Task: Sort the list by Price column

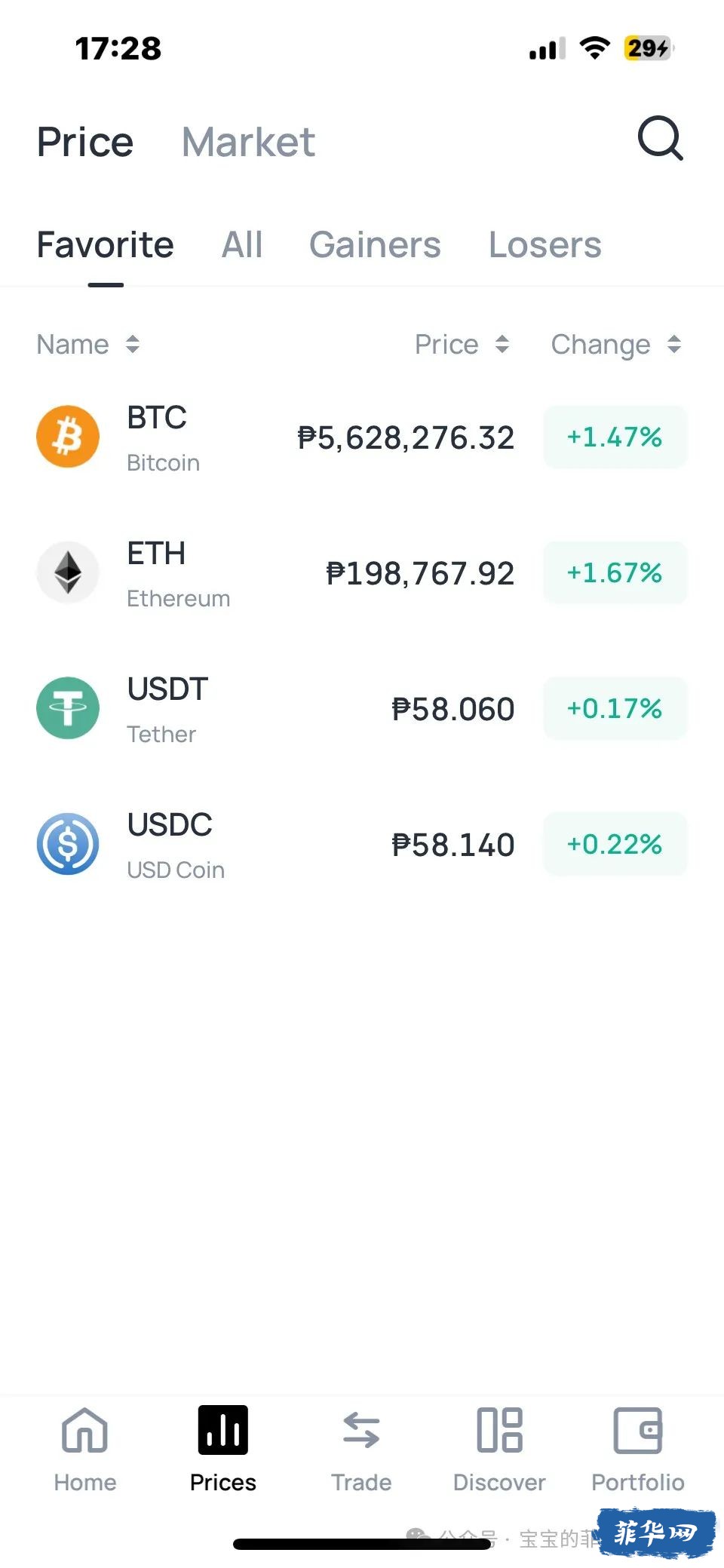Action: coord(462,345)
